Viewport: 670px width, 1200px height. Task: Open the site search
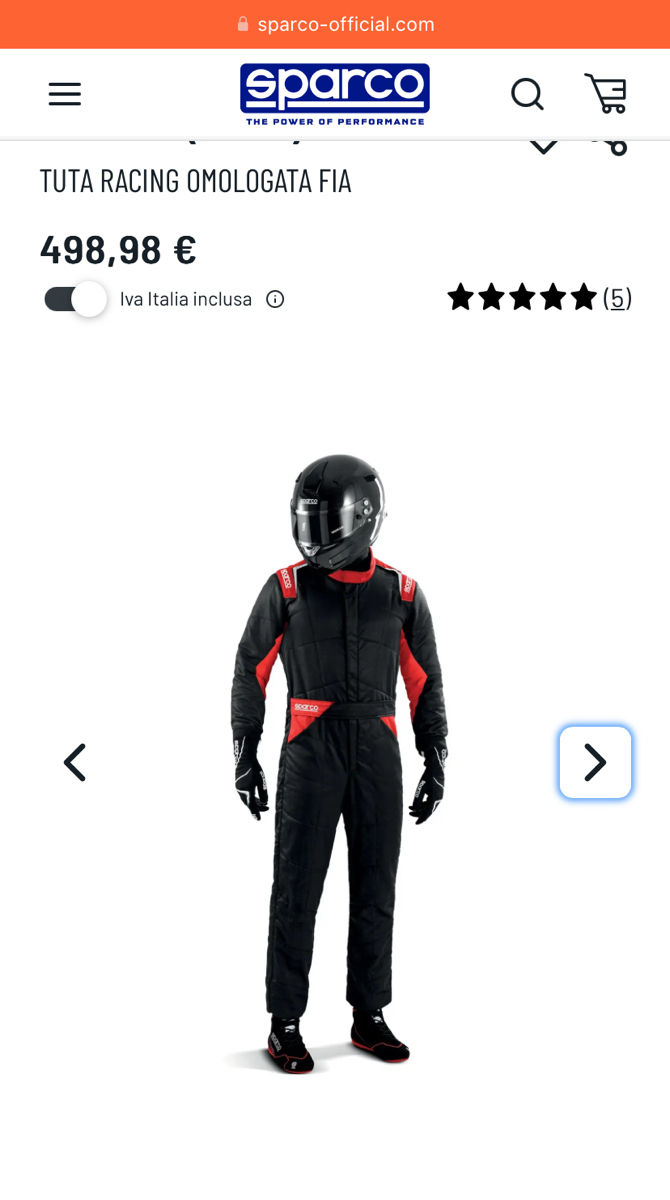527,94
